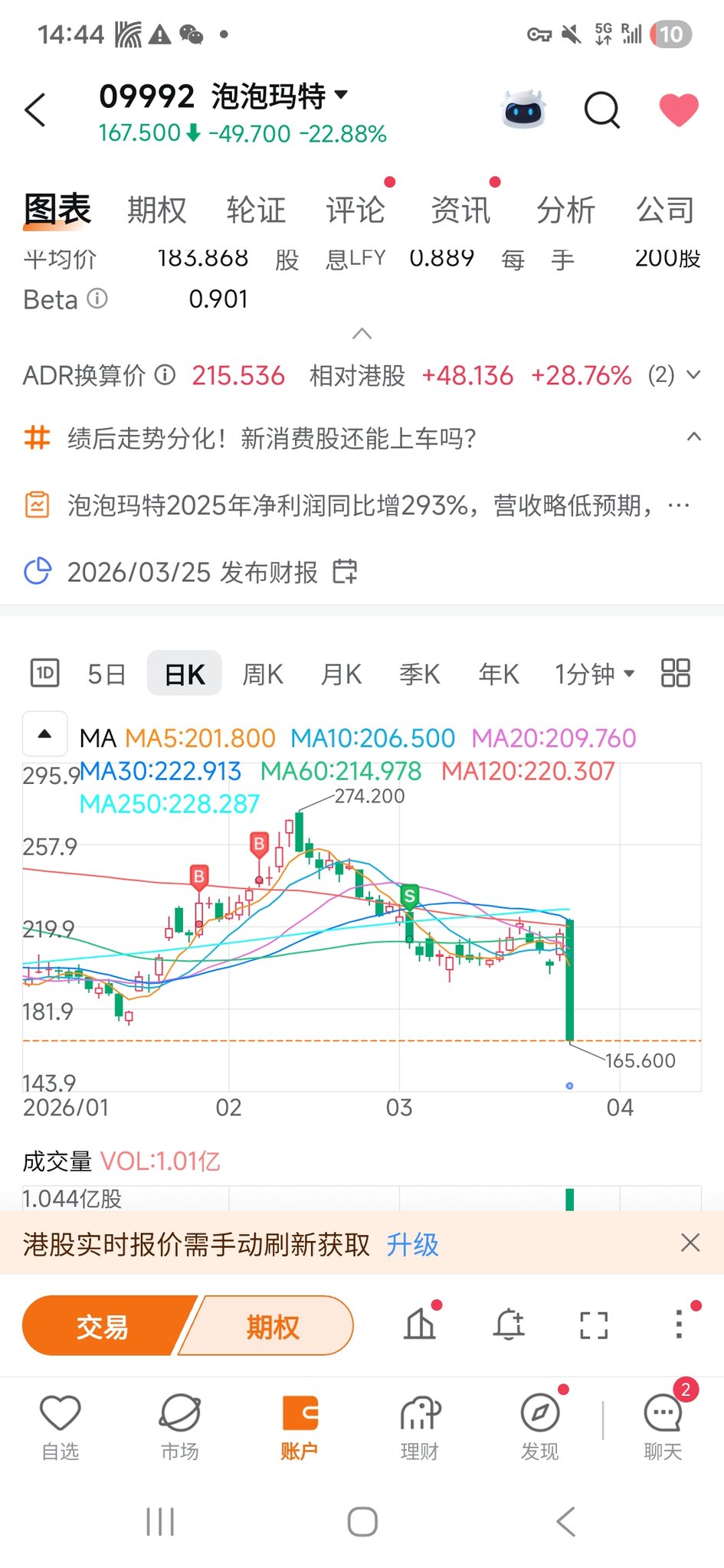The width and height of the screenshot is (724, 1568).
Task: Select the 周K chart period
Action: click(x=263, y=675)
